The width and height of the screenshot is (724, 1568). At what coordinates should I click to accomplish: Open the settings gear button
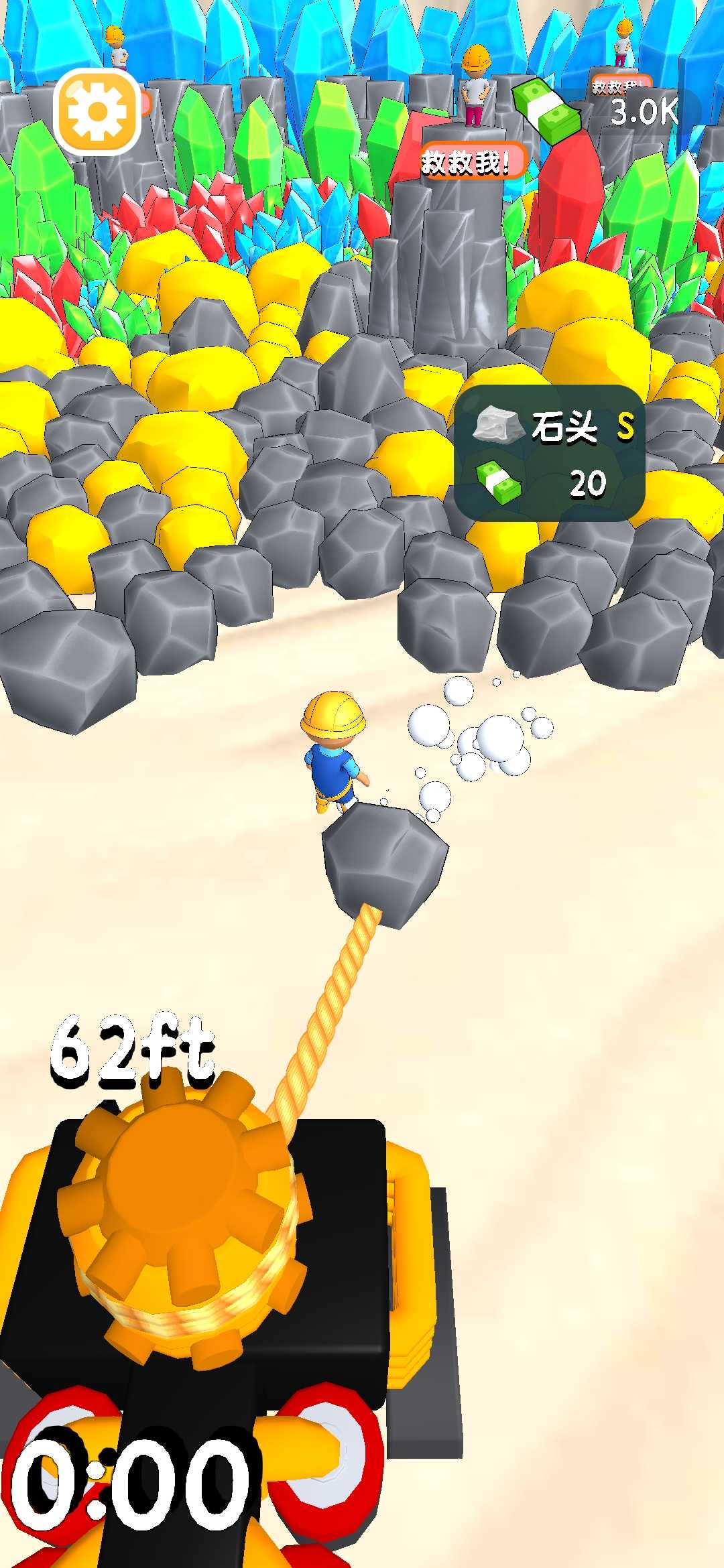pos(97,112)
